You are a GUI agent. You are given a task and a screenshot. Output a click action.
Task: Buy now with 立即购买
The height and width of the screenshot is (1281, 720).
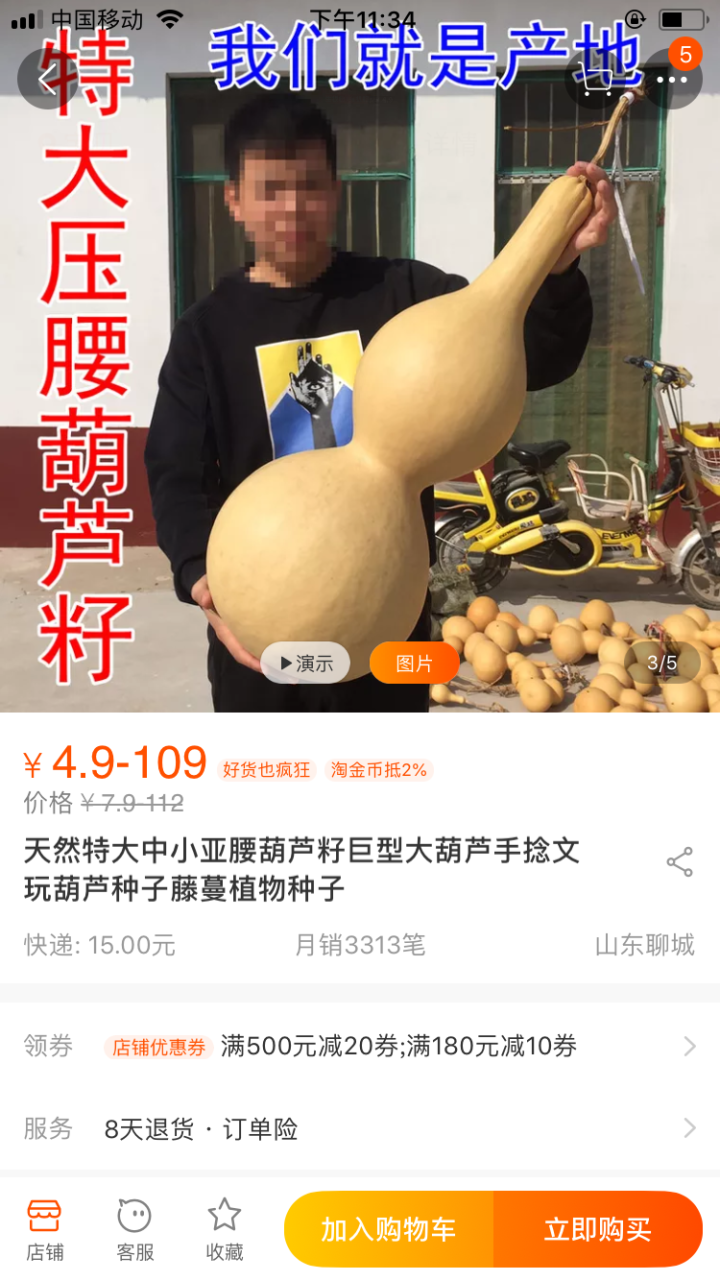pos(598,1230)
